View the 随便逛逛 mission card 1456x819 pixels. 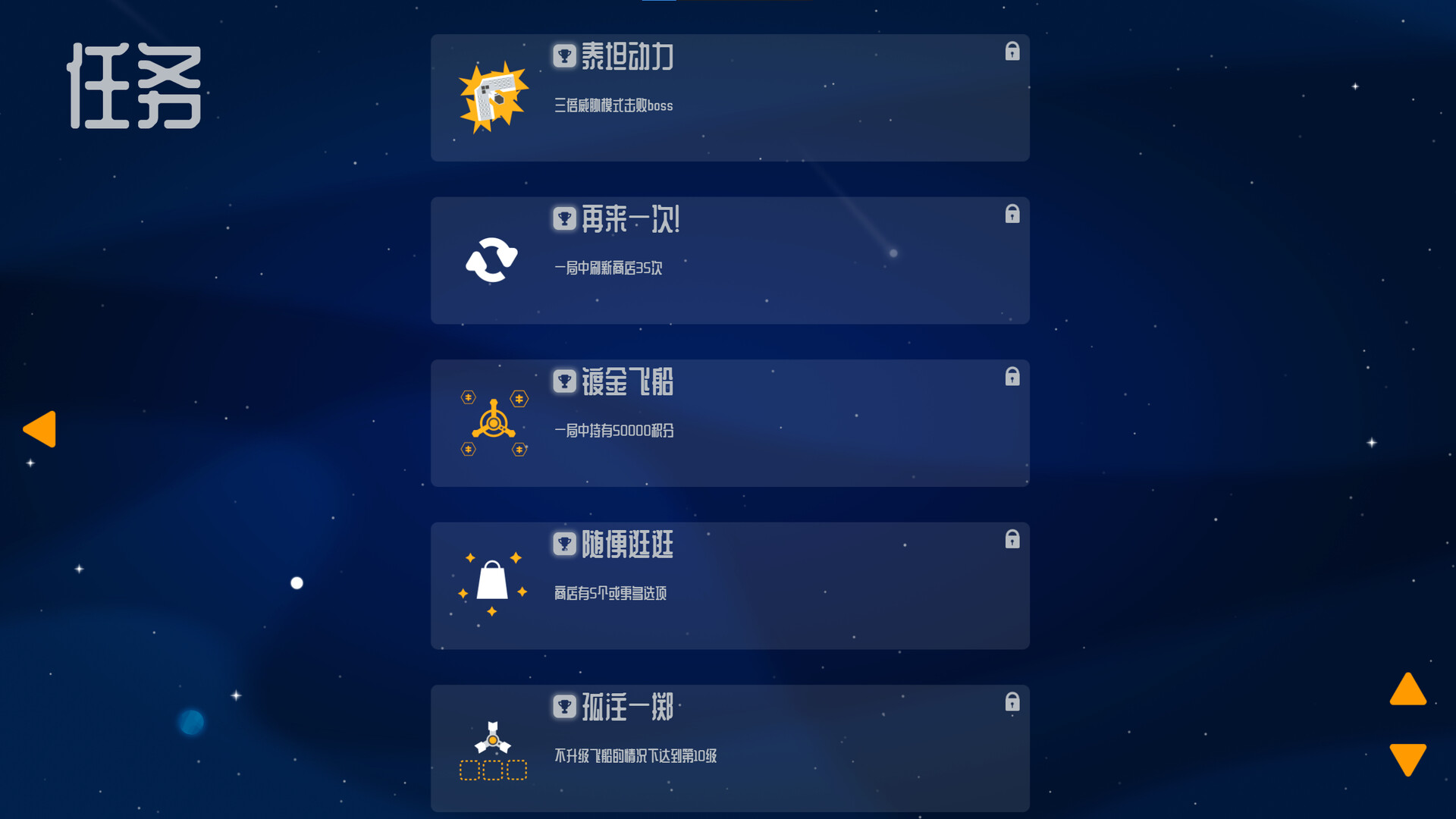tap(730, 585)
